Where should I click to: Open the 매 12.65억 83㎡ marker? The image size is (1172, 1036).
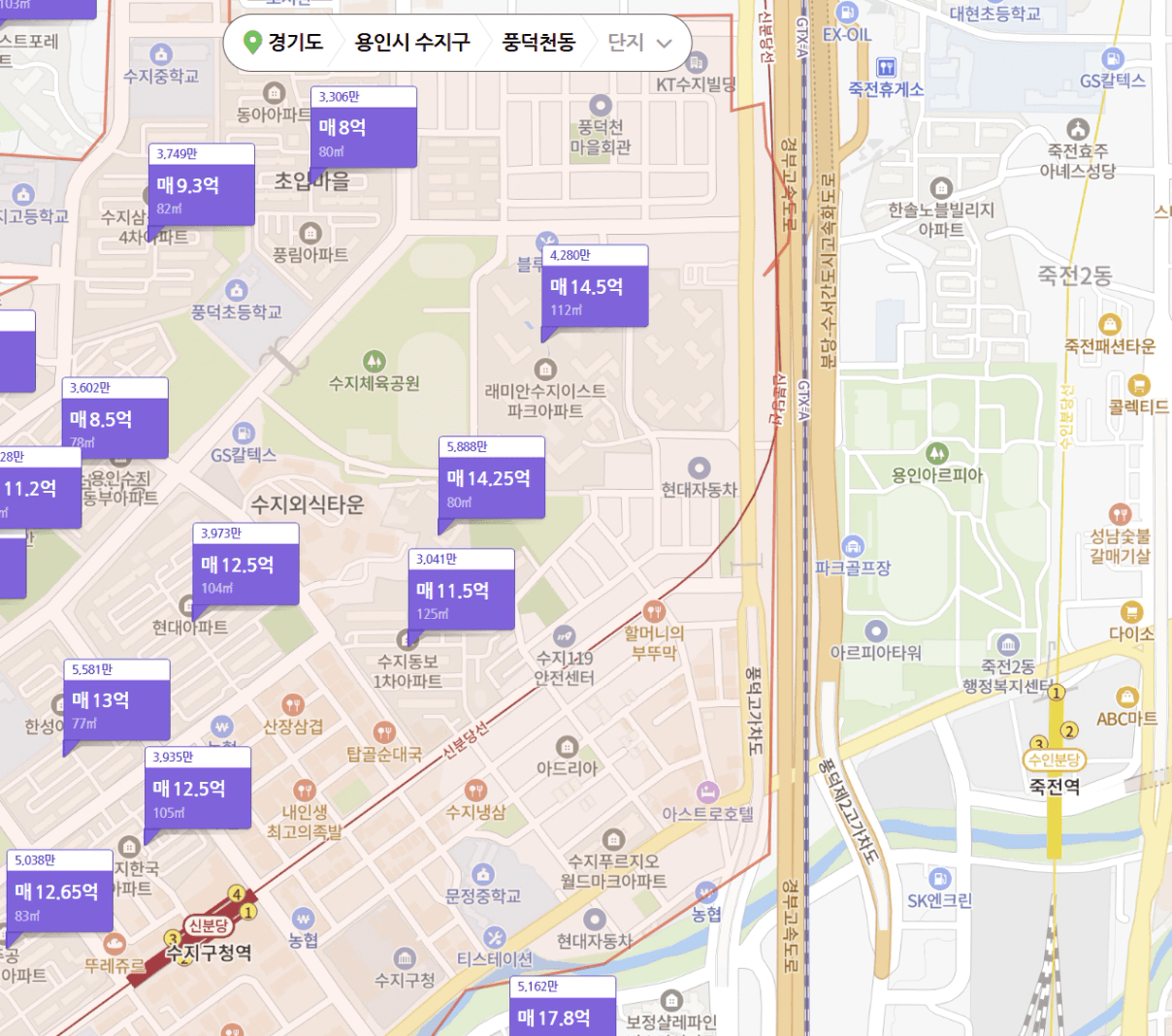(60, 890)
